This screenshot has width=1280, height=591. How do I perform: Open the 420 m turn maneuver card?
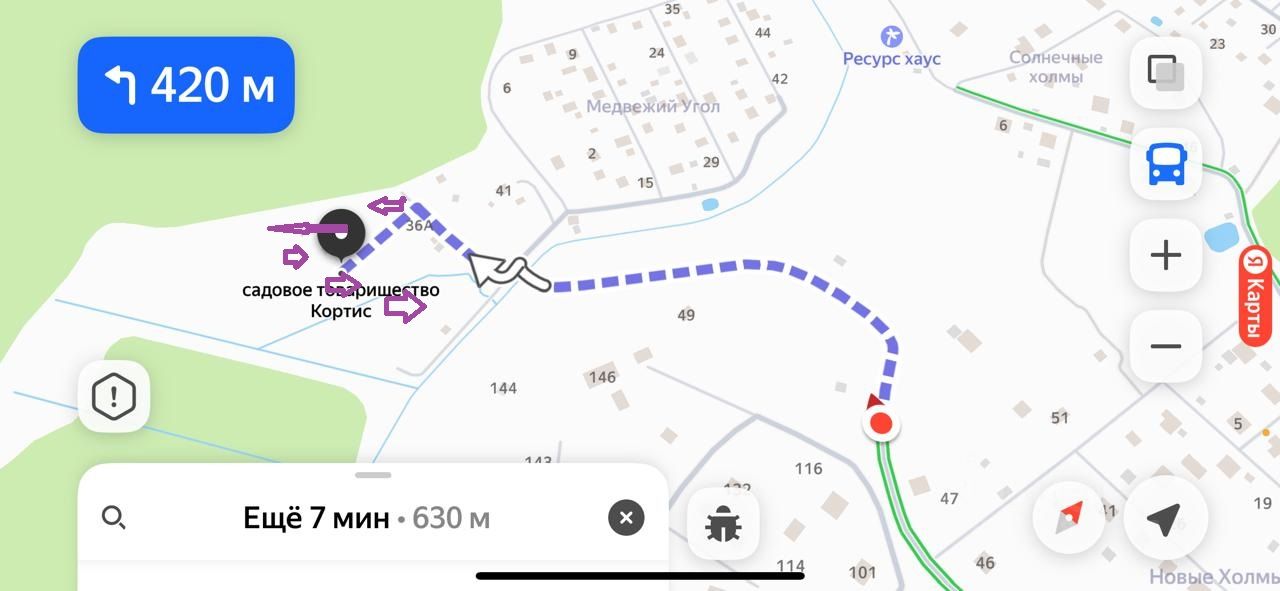pos(186,86)
